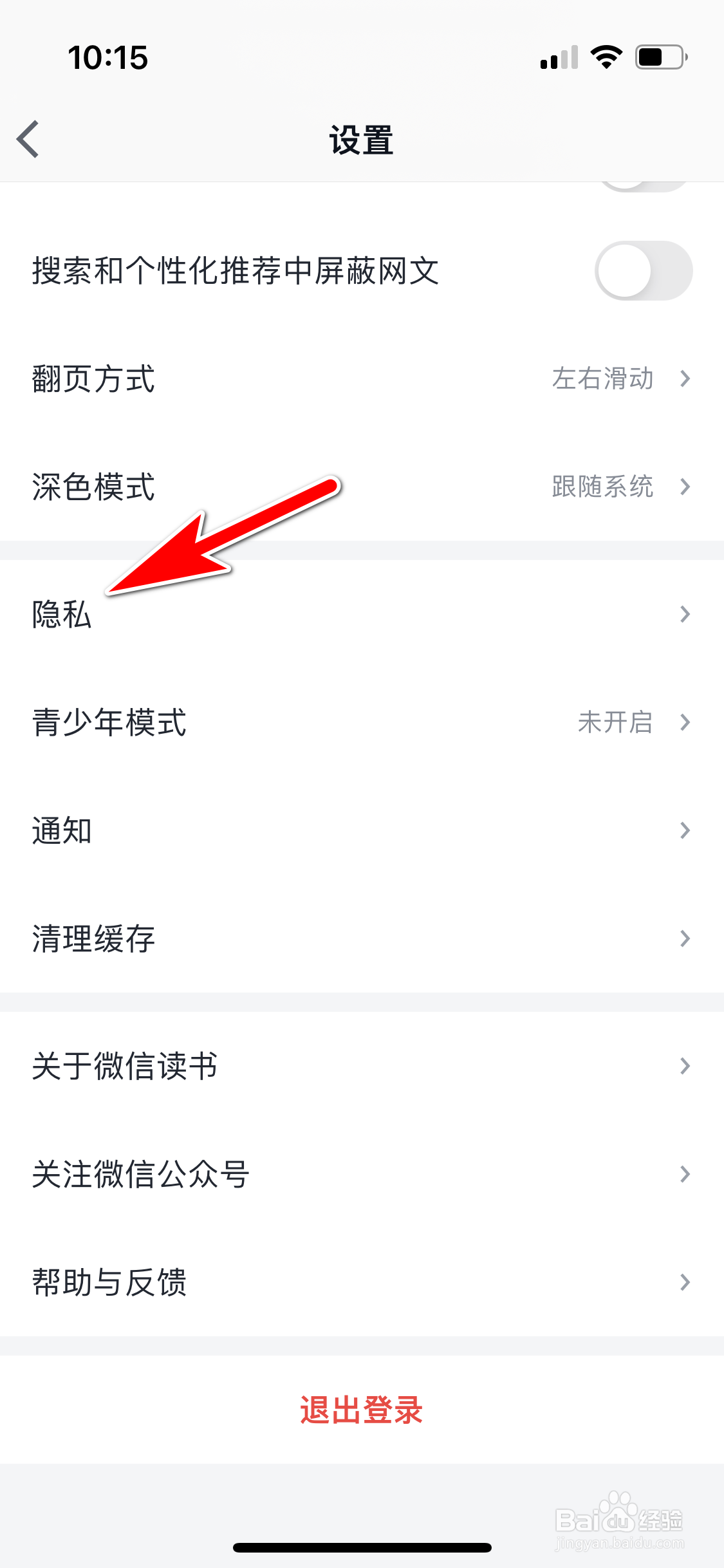Tap the home indicator bar
This screenshot has width=724, height=1568.
pyautogui.click(x=362, y=1547)
